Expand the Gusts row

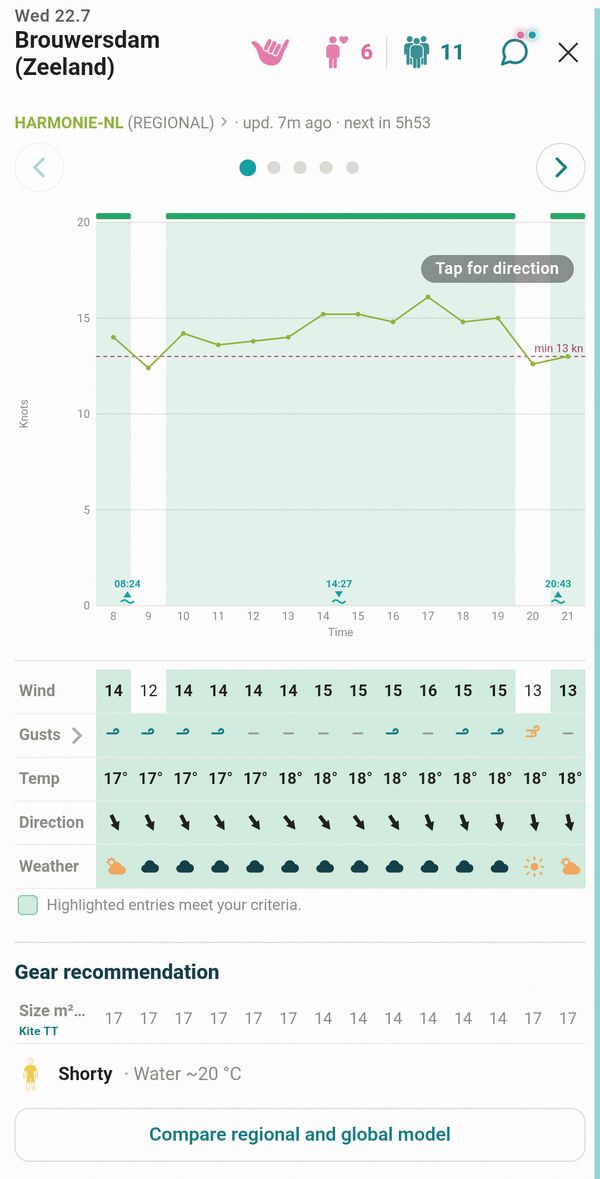point(51,735)
